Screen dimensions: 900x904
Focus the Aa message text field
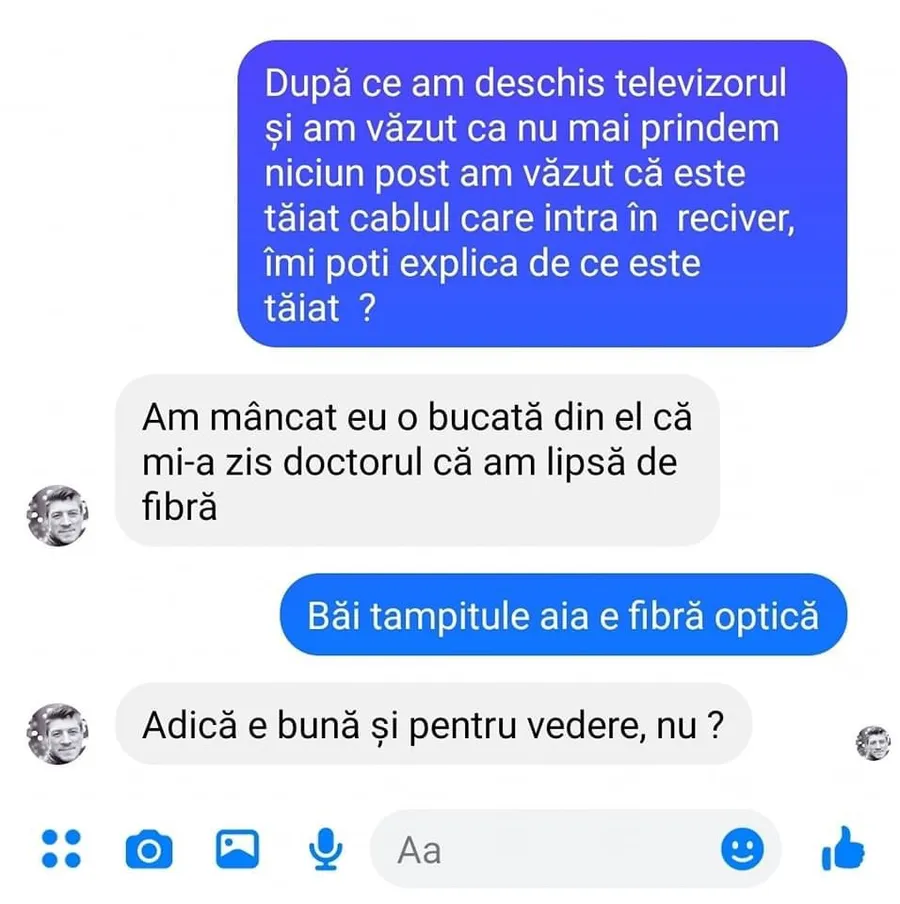click(x=540, y=851)
